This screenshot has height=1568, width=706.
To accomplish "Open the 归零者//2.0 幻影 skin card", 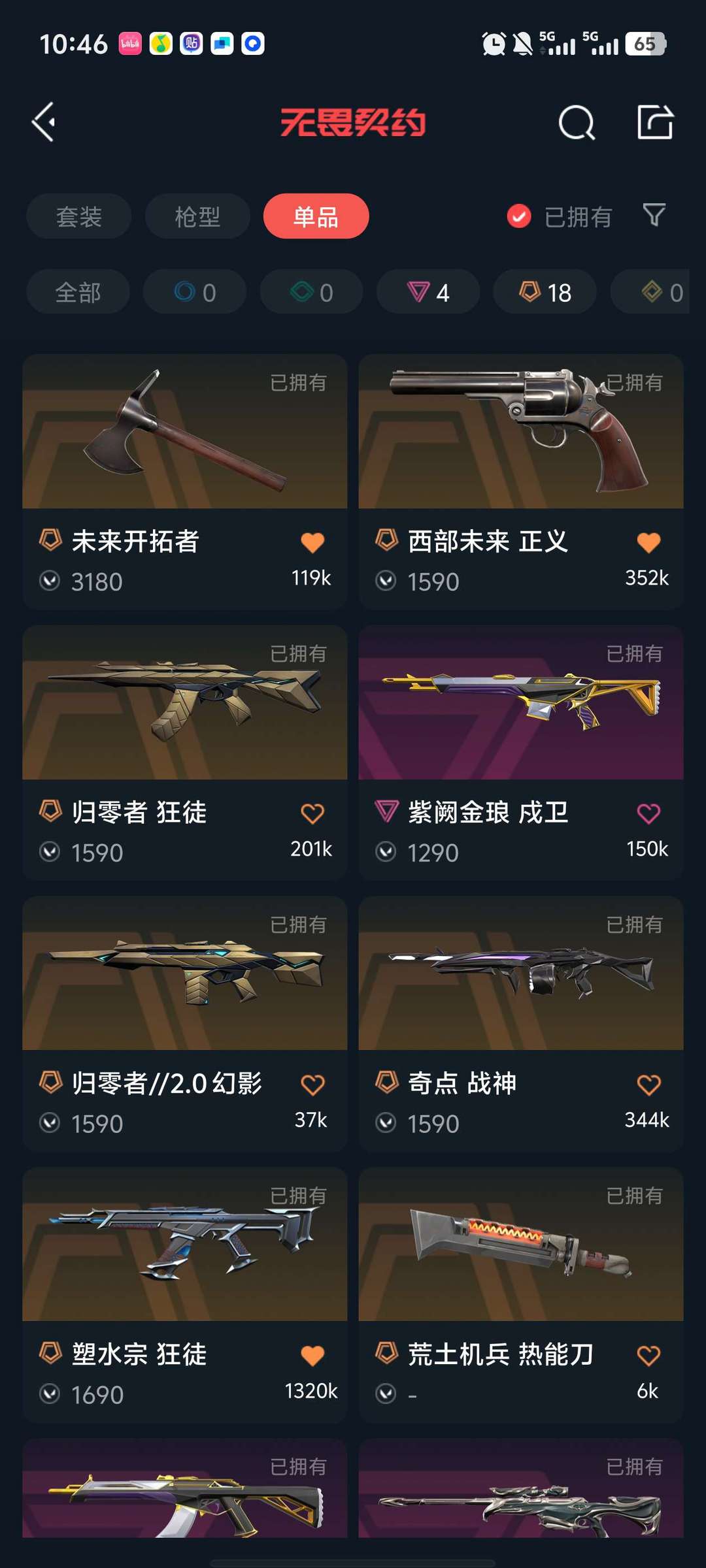I will [x=184, y=1024].
